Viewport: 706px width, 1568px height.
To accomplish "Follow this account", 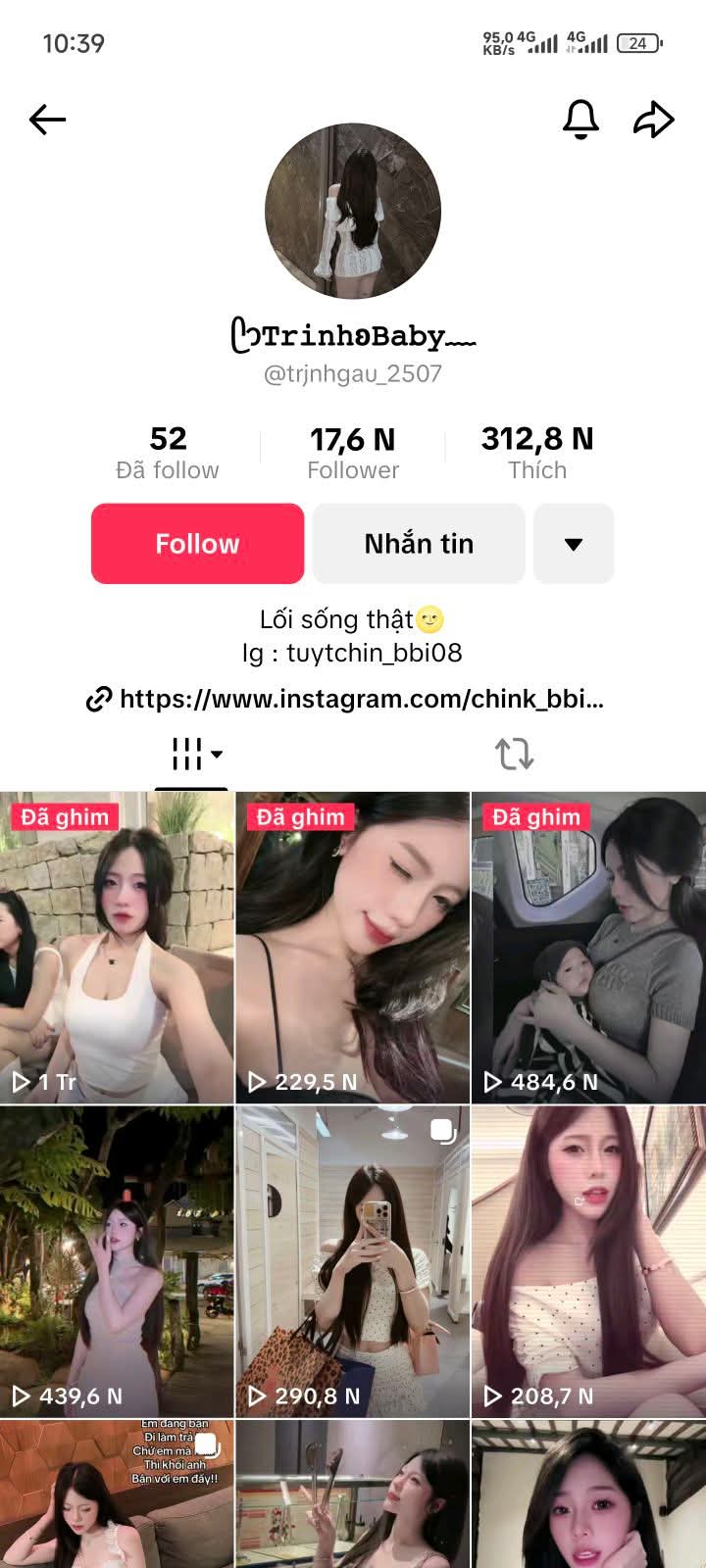I will [x=197, y=544].
